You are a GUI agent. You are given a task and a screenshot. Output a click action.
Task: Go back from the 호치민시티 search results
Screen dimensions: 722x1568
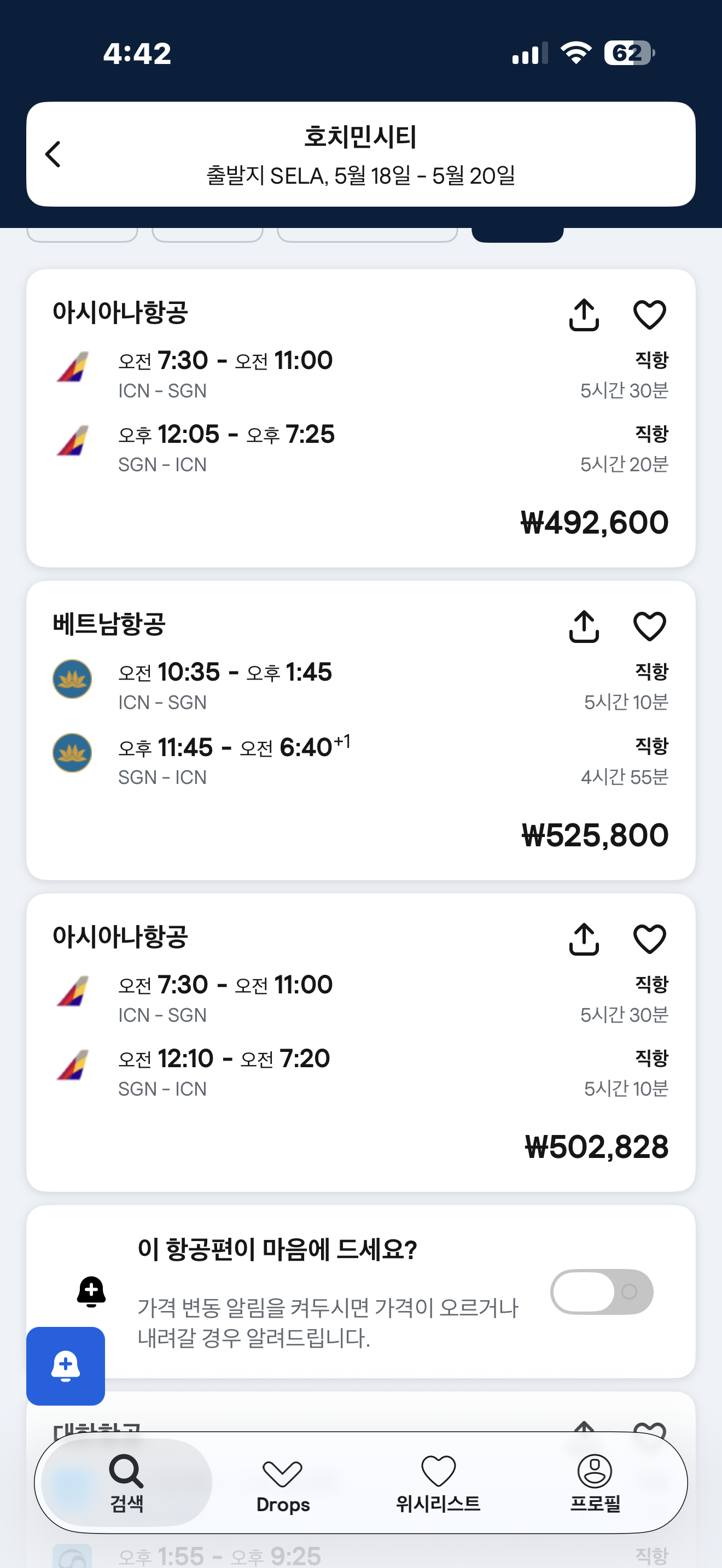click(x=54, y=154)
